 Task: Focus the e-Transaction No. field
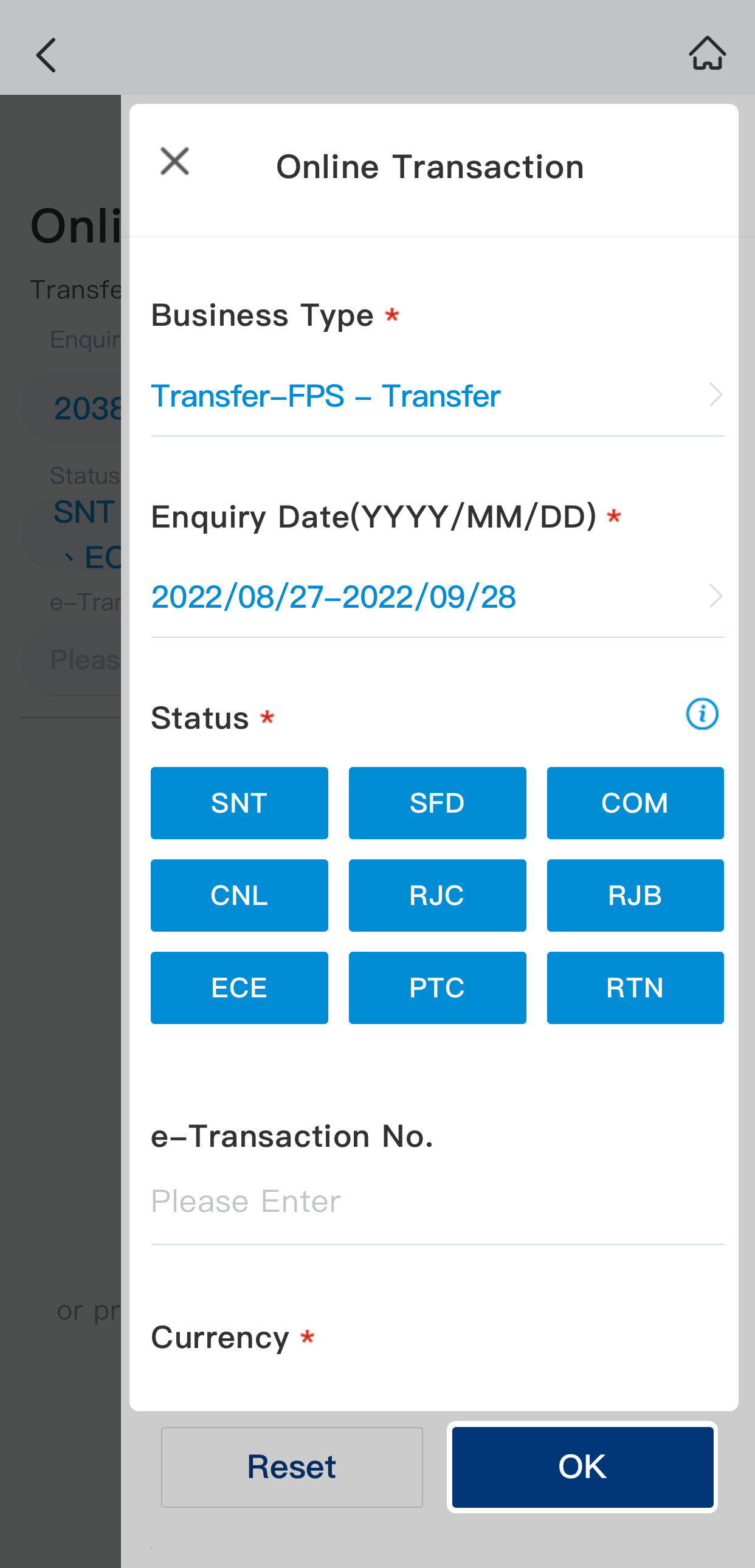point(436,1202)
